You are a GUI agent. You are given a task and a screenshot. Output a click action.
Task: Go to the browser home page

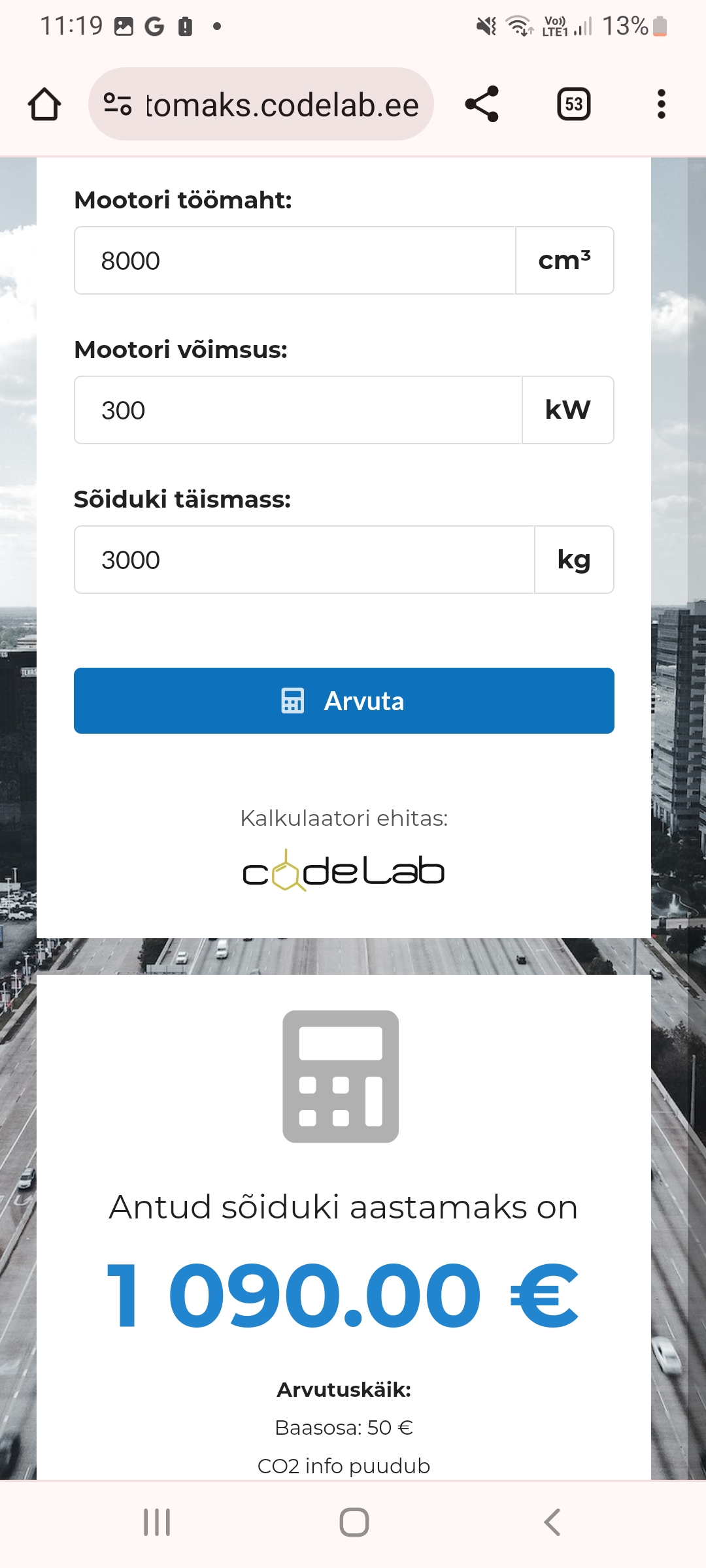click(44, 105)
